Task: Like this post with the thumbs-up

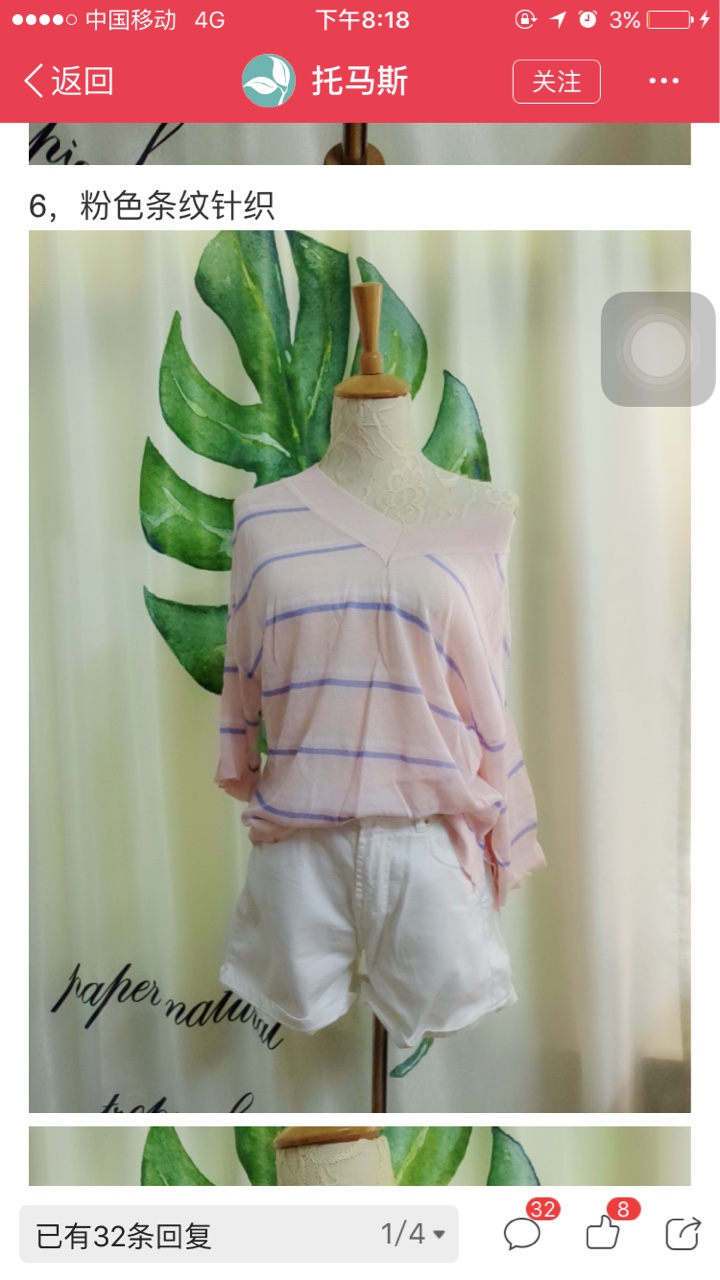Action: (603, 1234)
